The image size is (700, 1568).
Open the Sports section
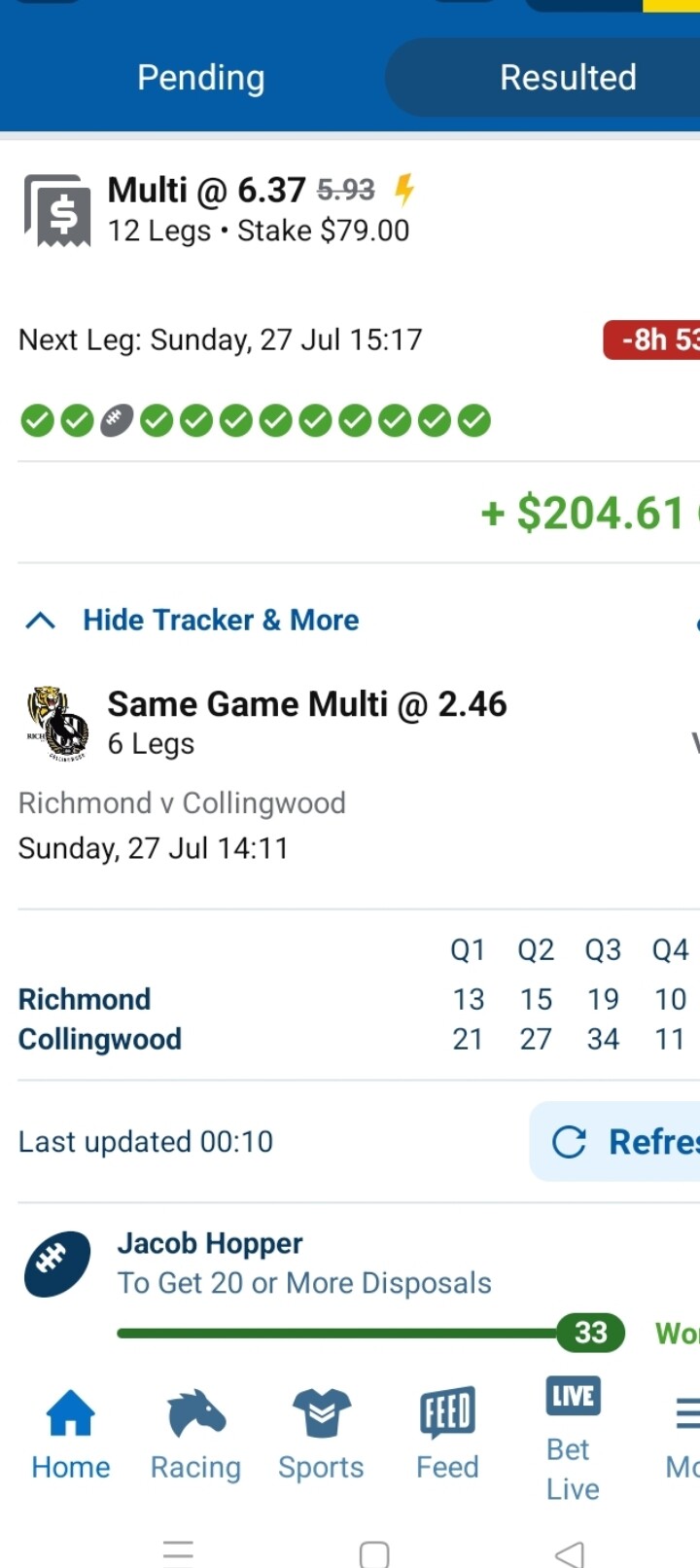point(321,1435)
